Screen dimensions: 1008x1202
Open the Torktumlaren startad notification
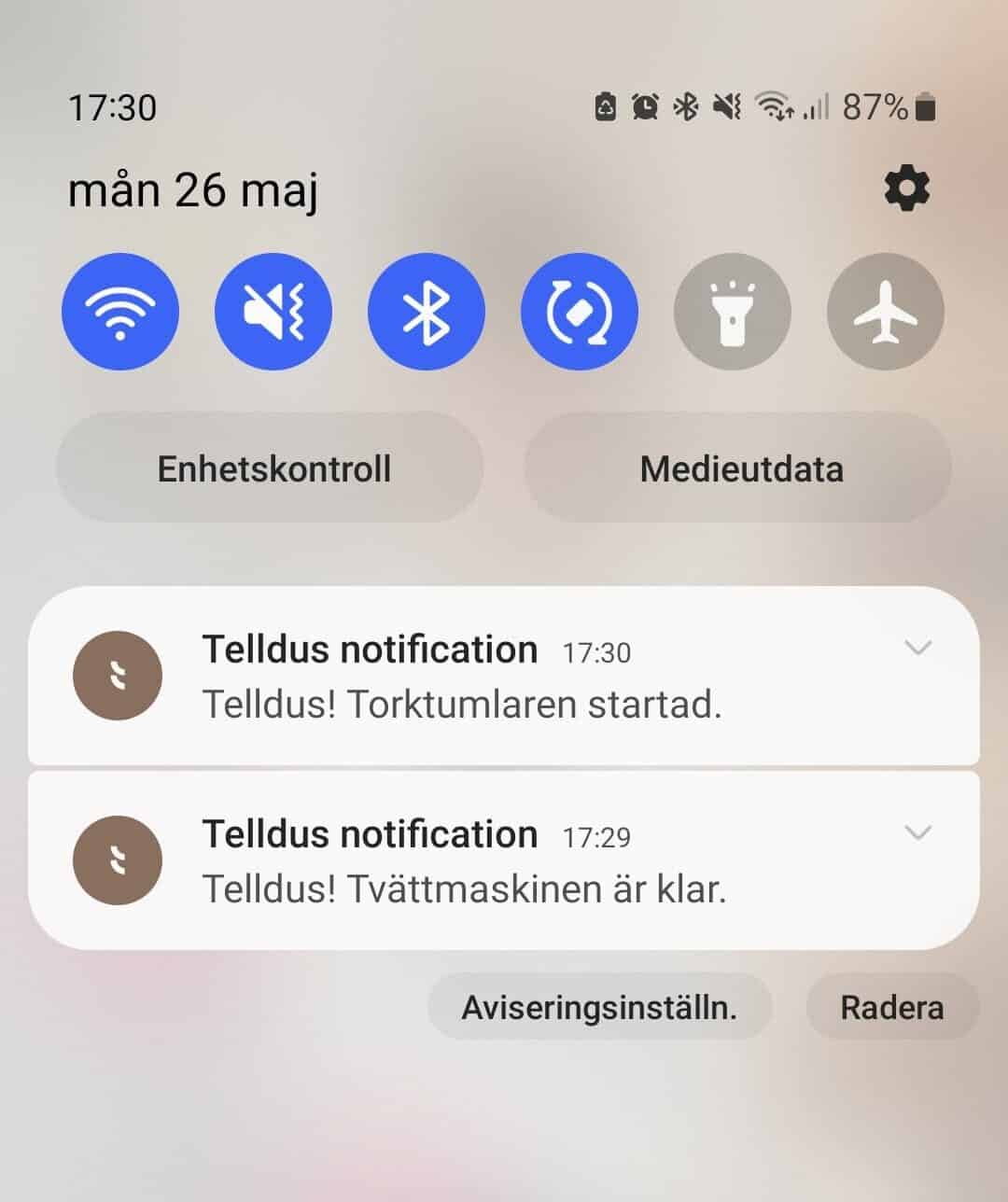462,705
